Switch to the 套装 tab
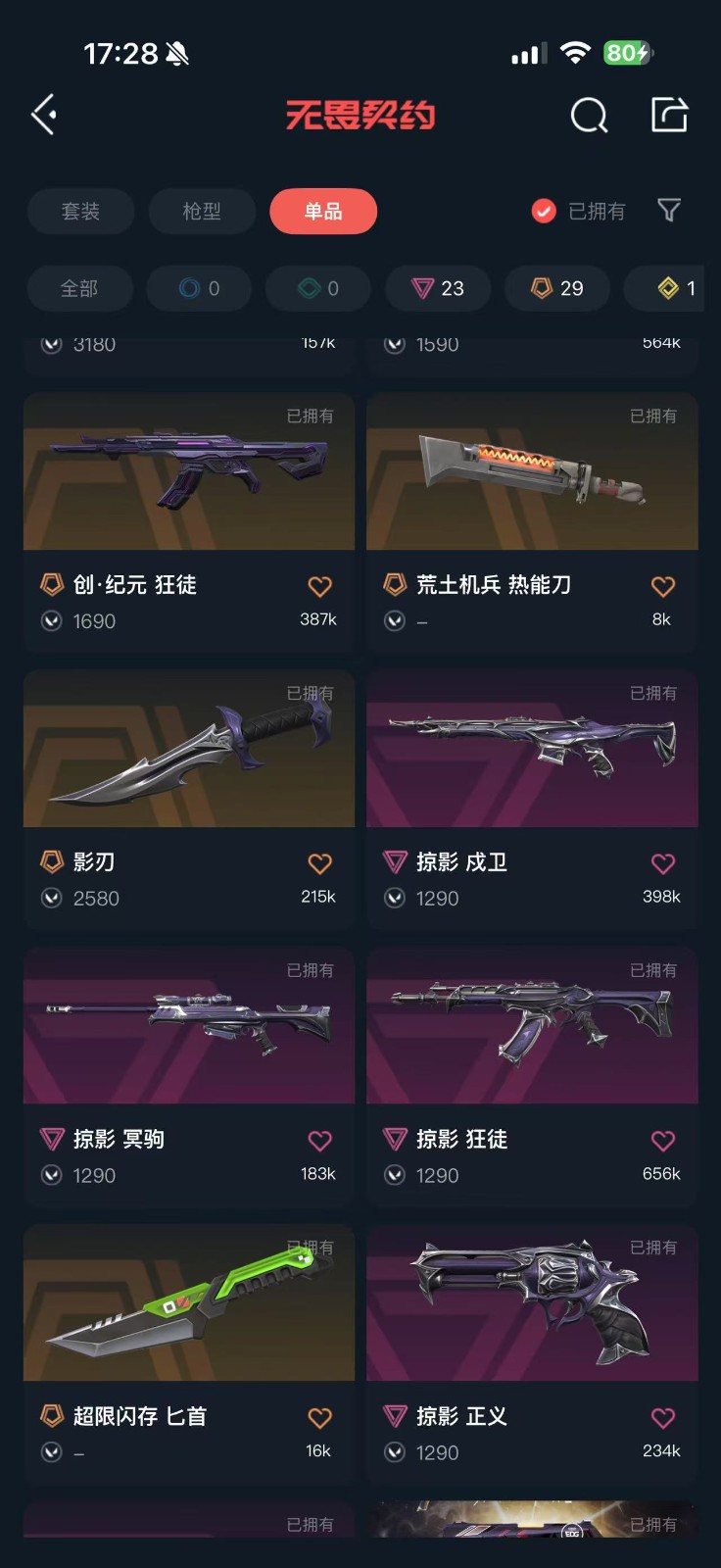Viewport: 721px width, 1568px height. coord(80,211)
